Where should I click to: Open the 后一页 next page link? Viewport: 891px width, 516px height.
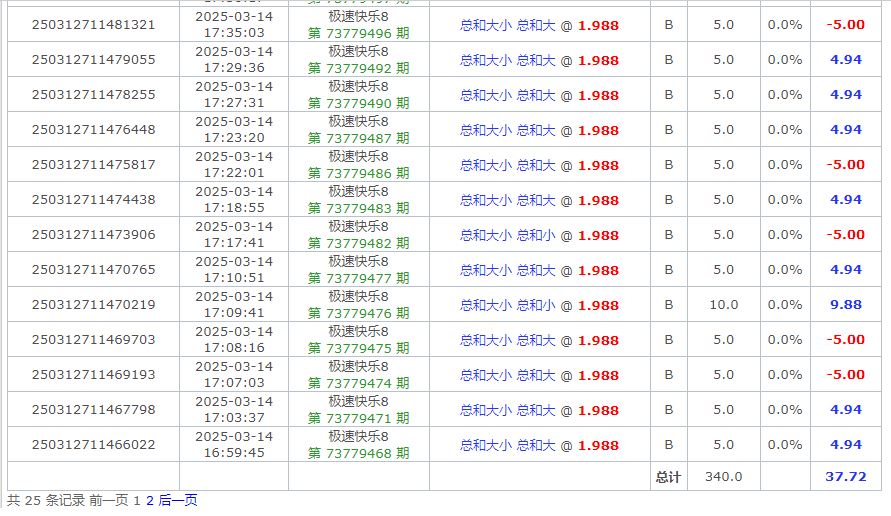(x=178, y=500)
